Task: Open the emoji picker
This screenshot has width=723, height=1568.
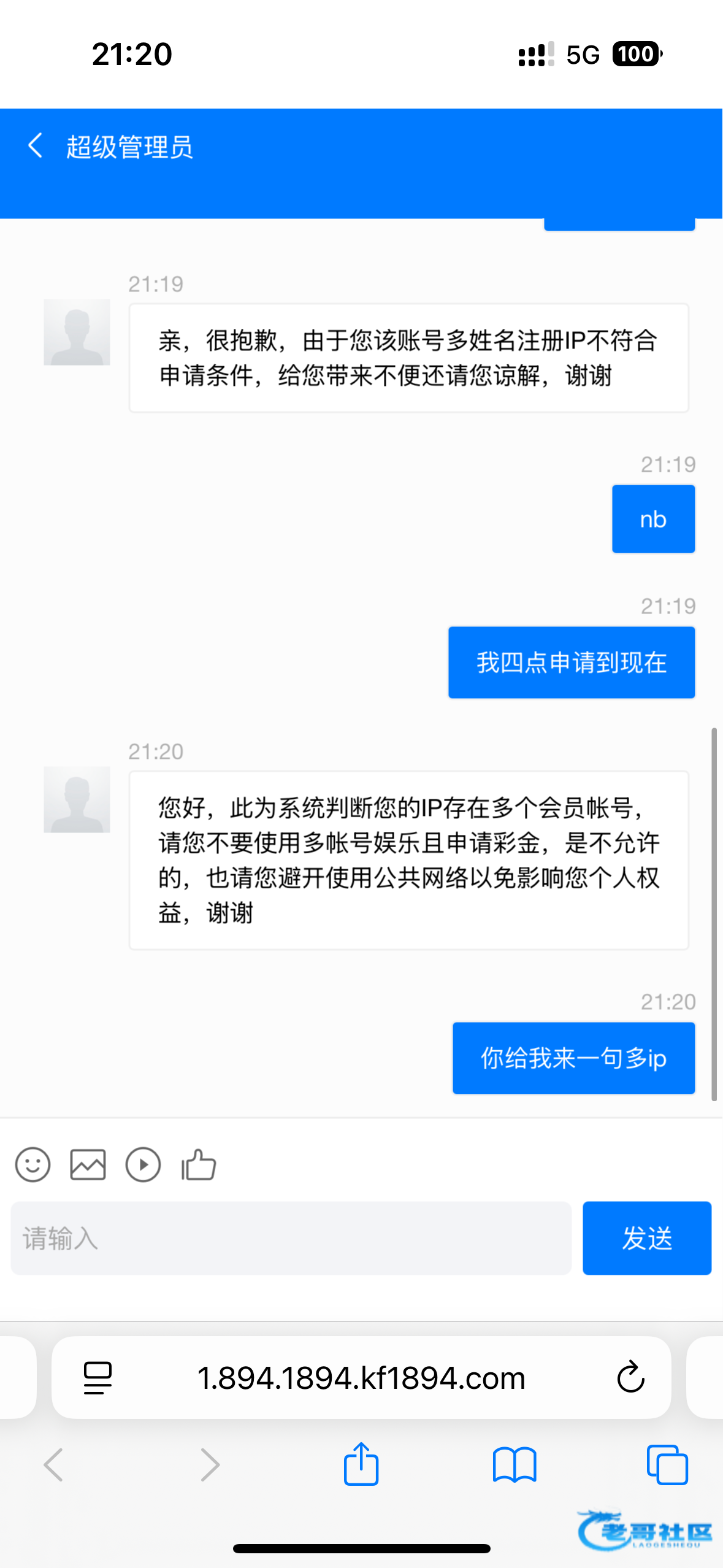Action: pyautogui.click(x=33, y=1164)
